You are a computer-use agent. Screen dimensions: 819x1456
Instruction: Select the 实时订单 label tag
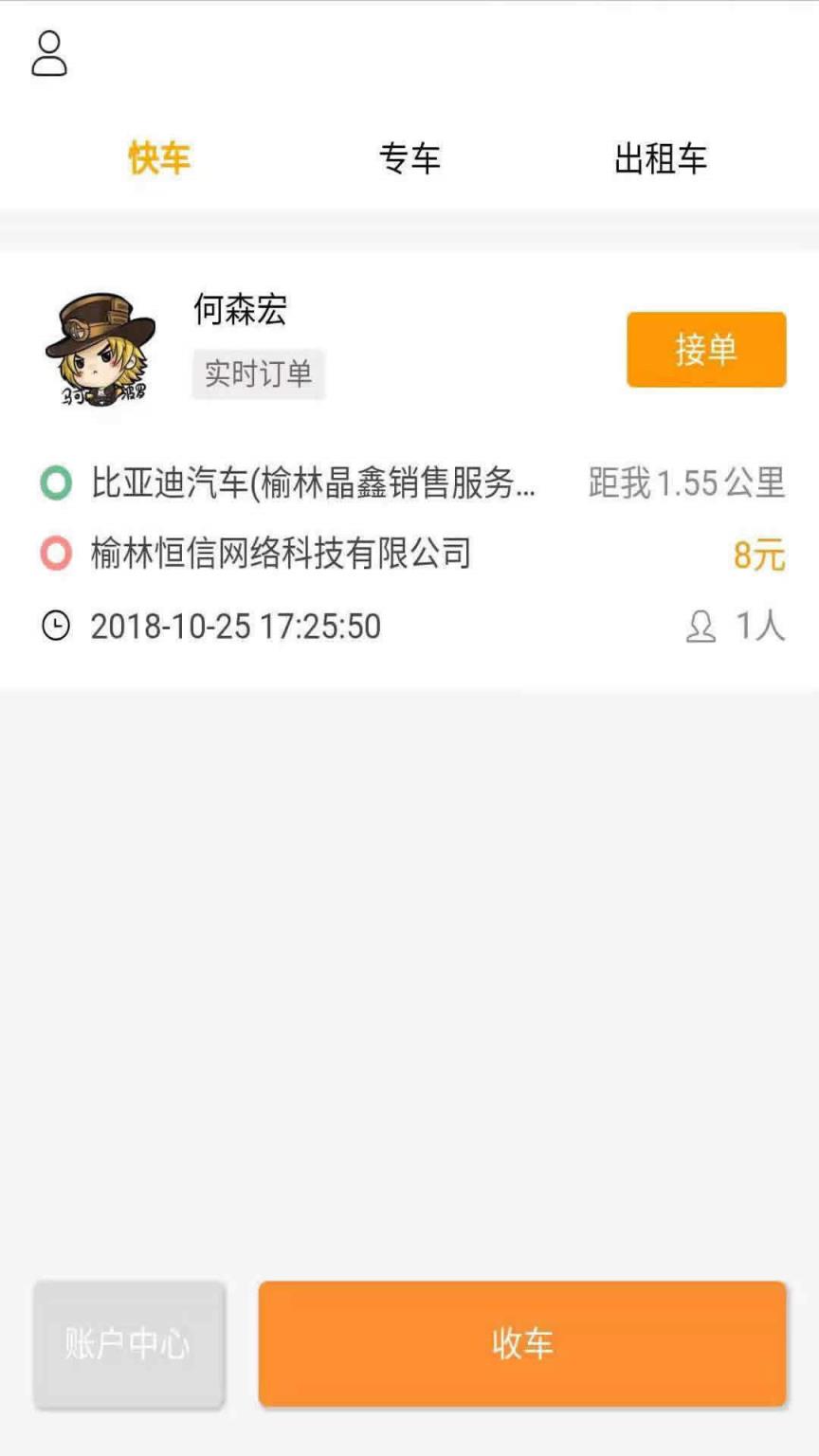[260, 374]
